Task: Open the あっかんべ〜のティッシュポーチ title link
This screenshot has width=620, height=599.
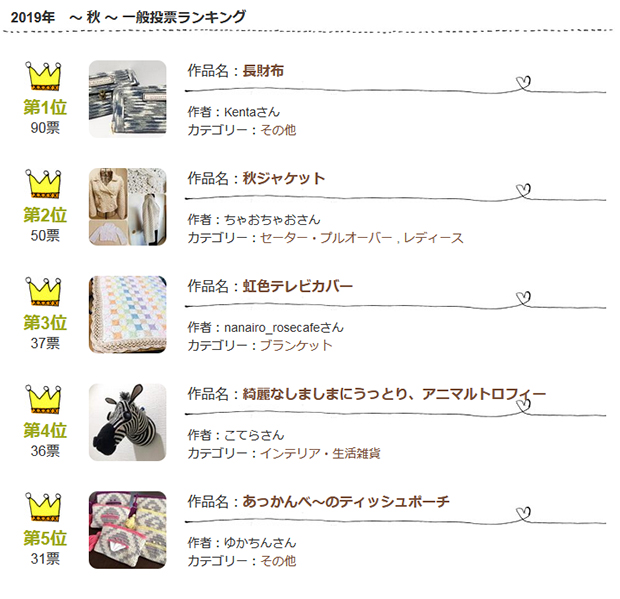Action: point(346,502)
